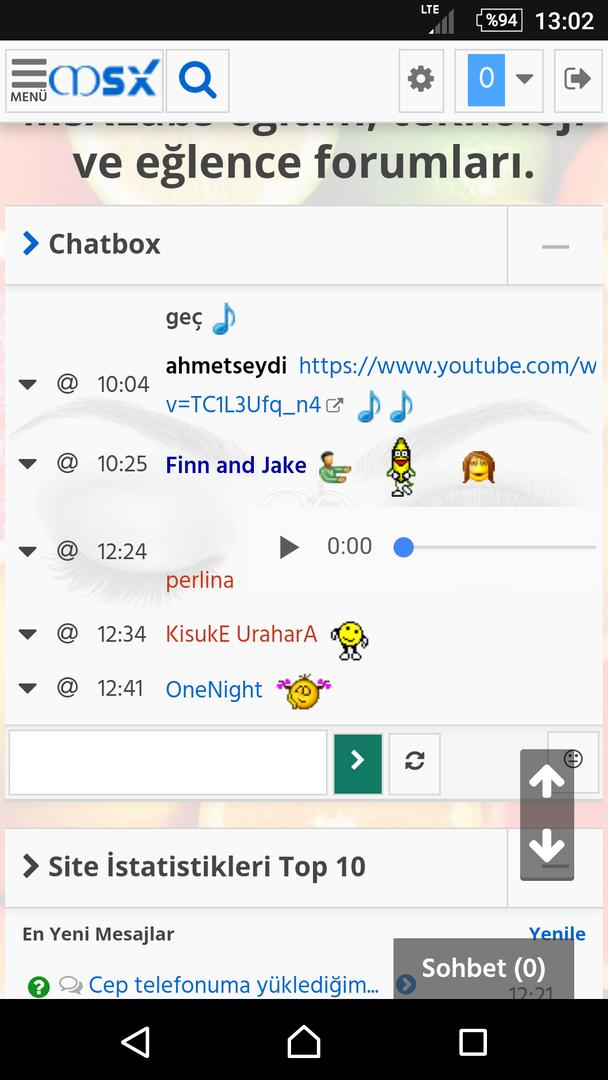Tap the logout arrow icon
608x1080 pixels.
coord(577,79)
